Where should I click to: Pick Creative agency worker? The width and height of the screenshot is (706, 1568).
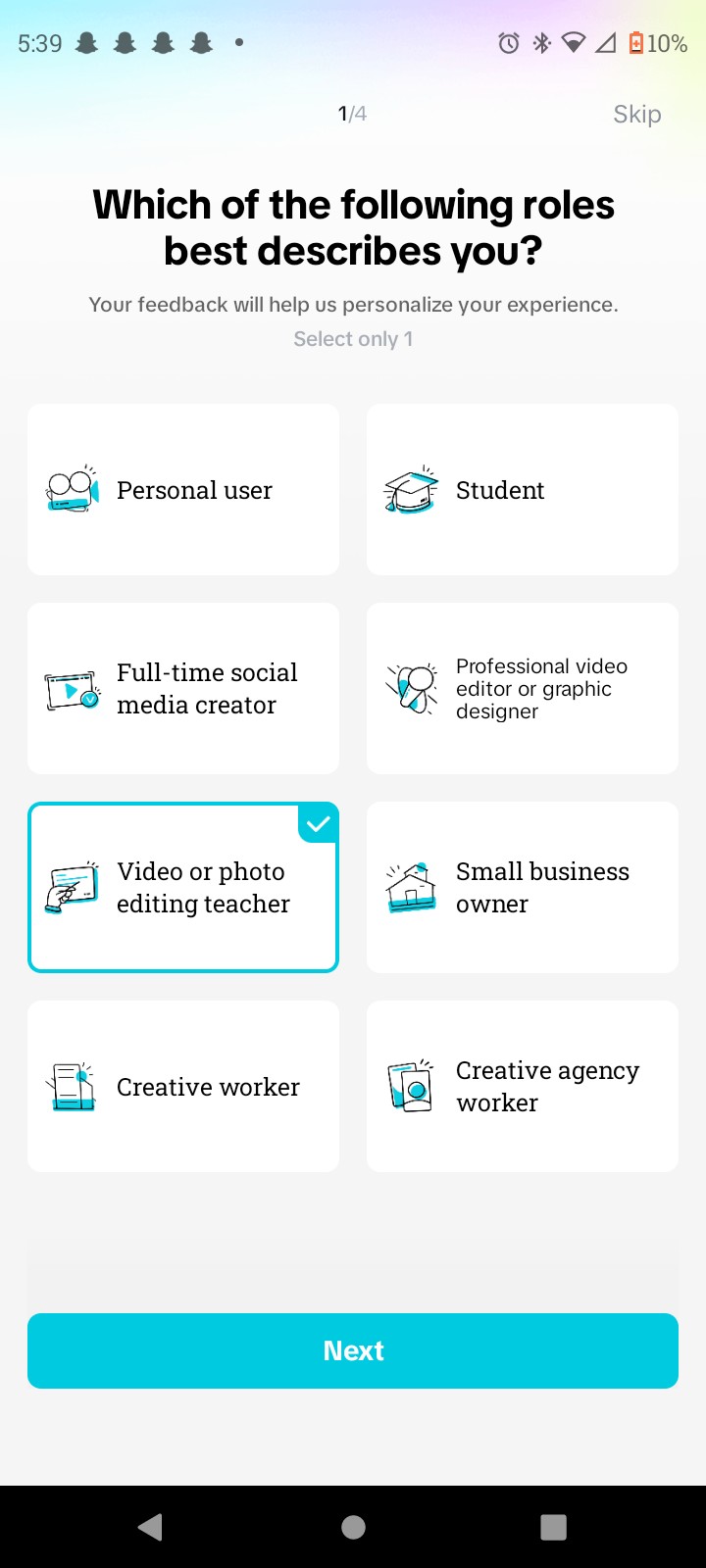point(522,1087)
